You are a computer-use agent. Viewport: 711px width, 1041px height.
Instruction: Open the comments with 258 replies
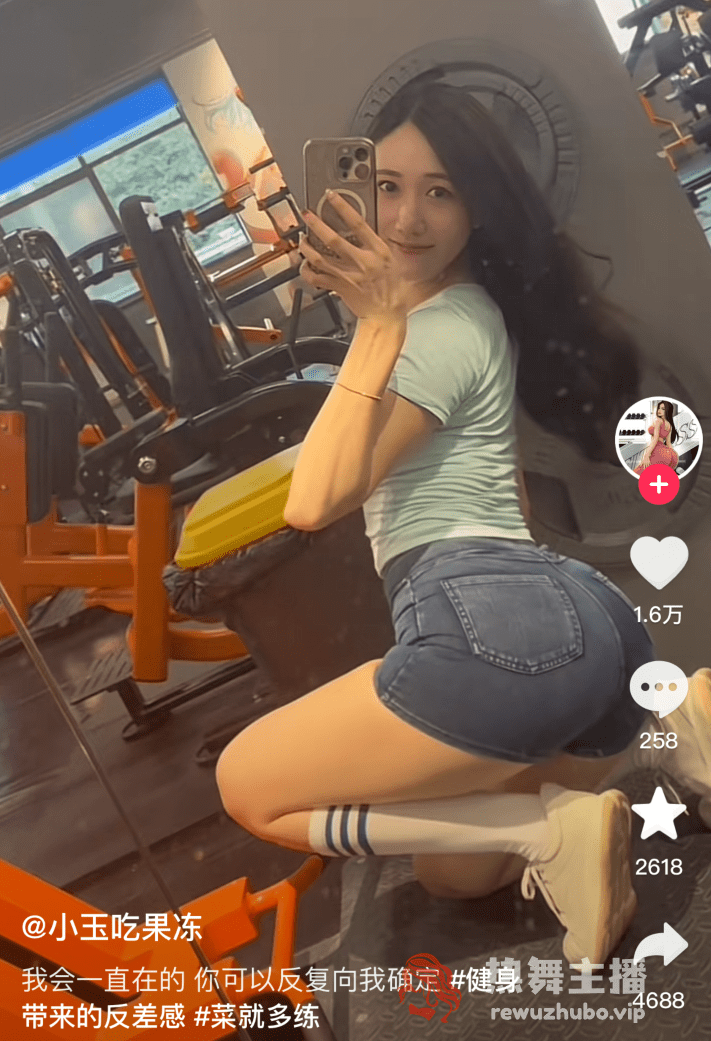point(658,689)
